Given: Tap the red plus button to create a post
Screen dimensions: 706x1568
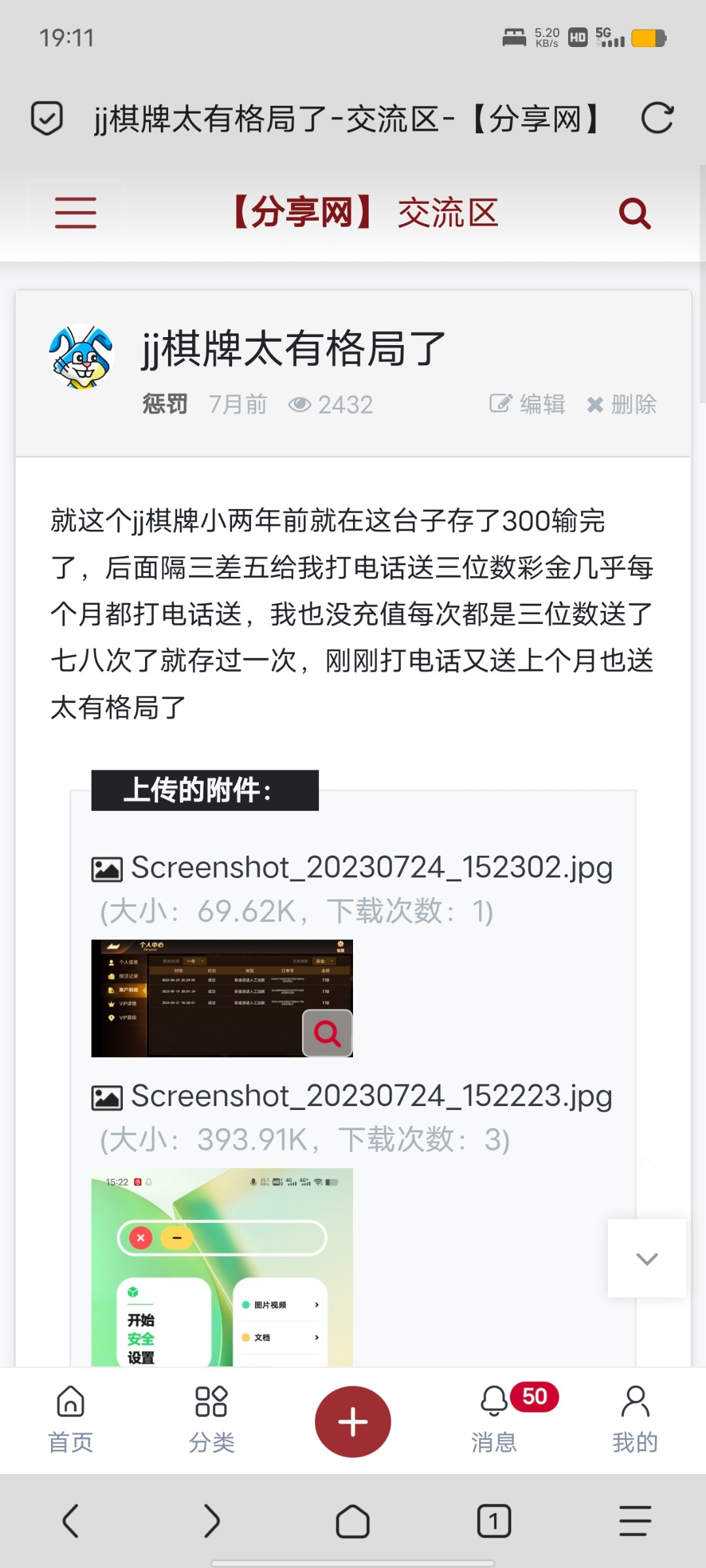Looking at the screenshot, I should point(353,1422).
